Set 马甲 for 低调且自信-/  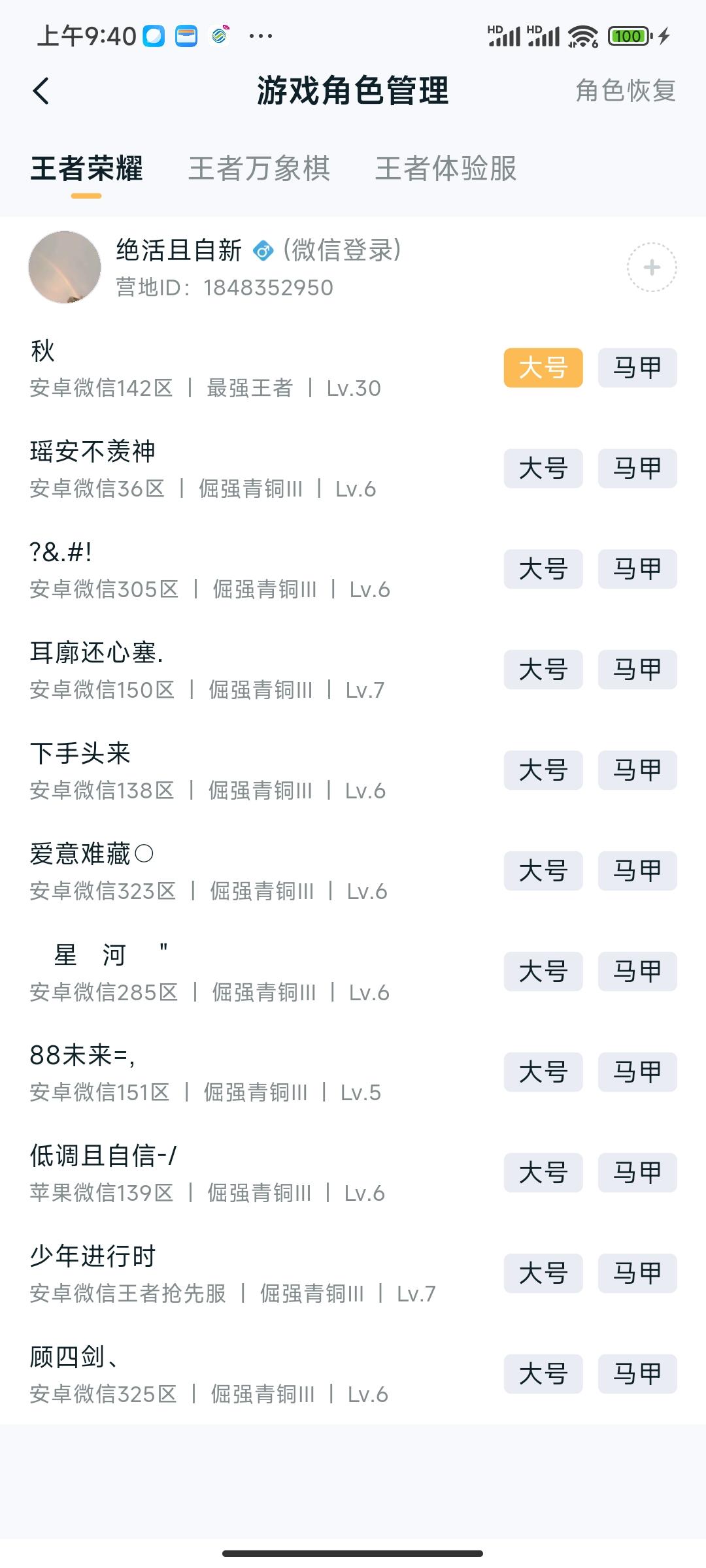click(x=637, y=1173)
